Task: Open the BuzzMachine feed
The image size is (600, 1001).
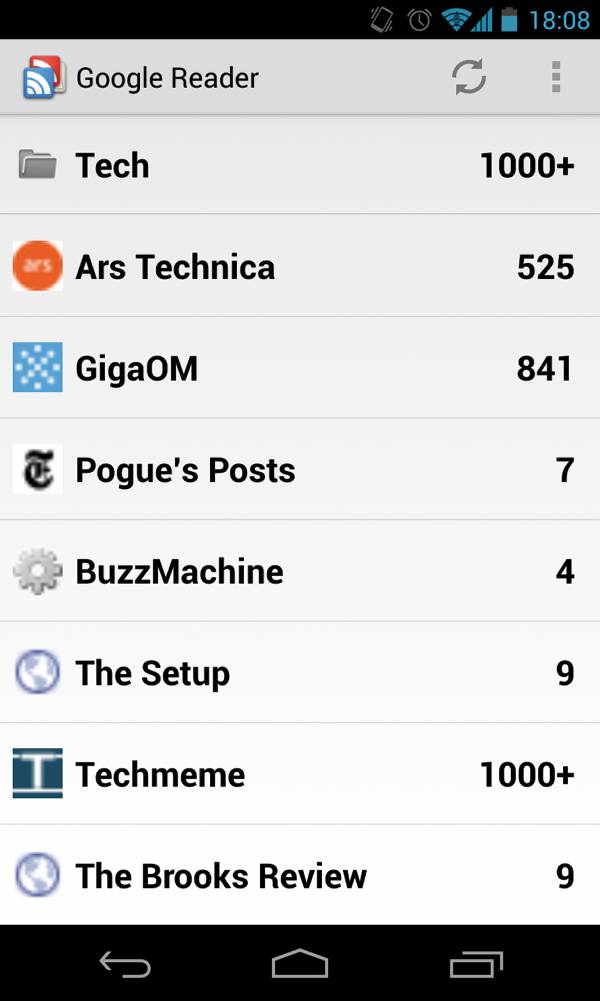Action: (300, 571)
